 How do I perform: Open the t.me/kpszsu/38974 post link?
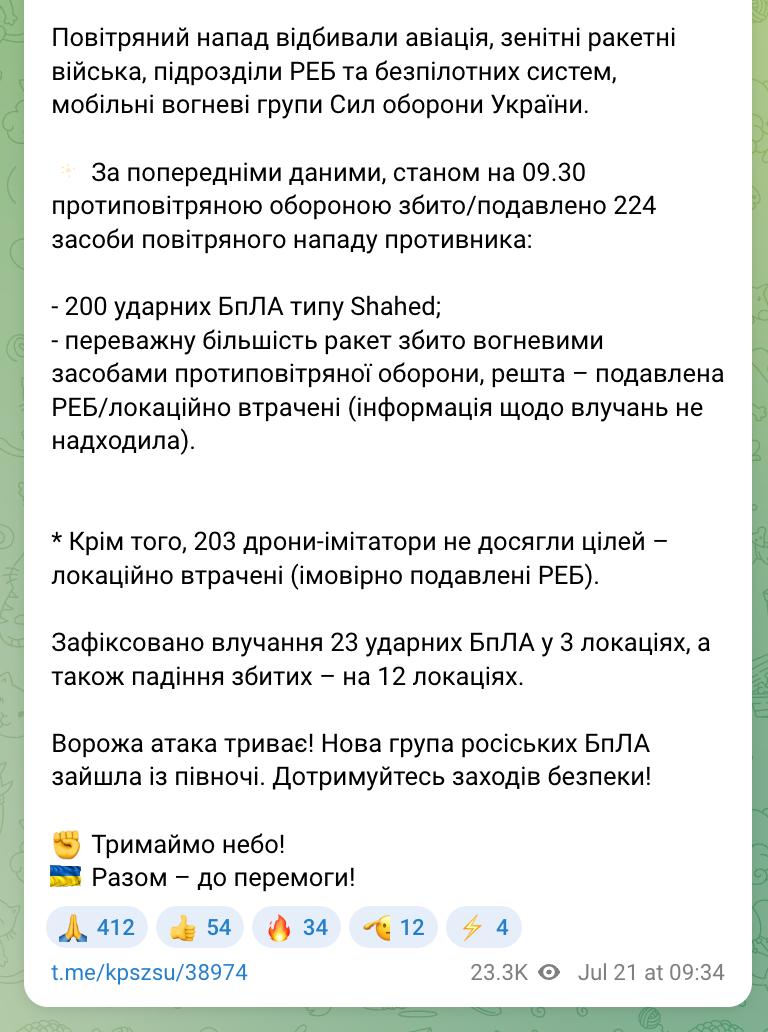149,972
